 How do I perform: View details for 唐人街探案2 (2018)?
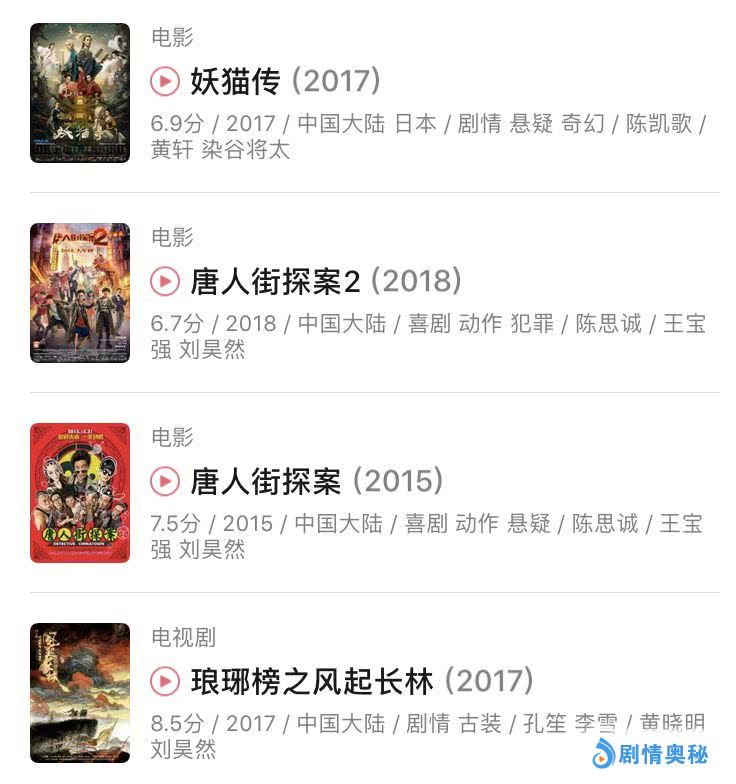[x=325, y=281]
